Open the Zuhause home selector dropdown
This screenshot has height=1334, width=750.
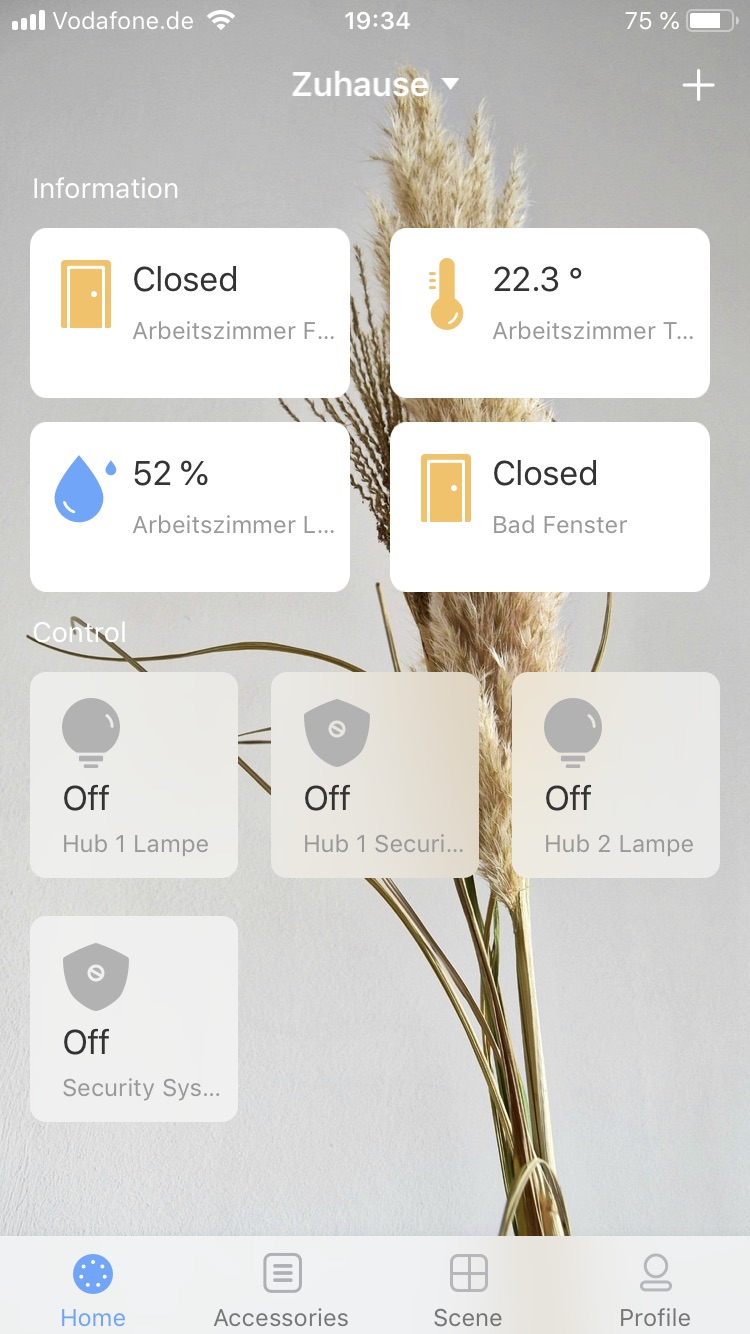374,85
